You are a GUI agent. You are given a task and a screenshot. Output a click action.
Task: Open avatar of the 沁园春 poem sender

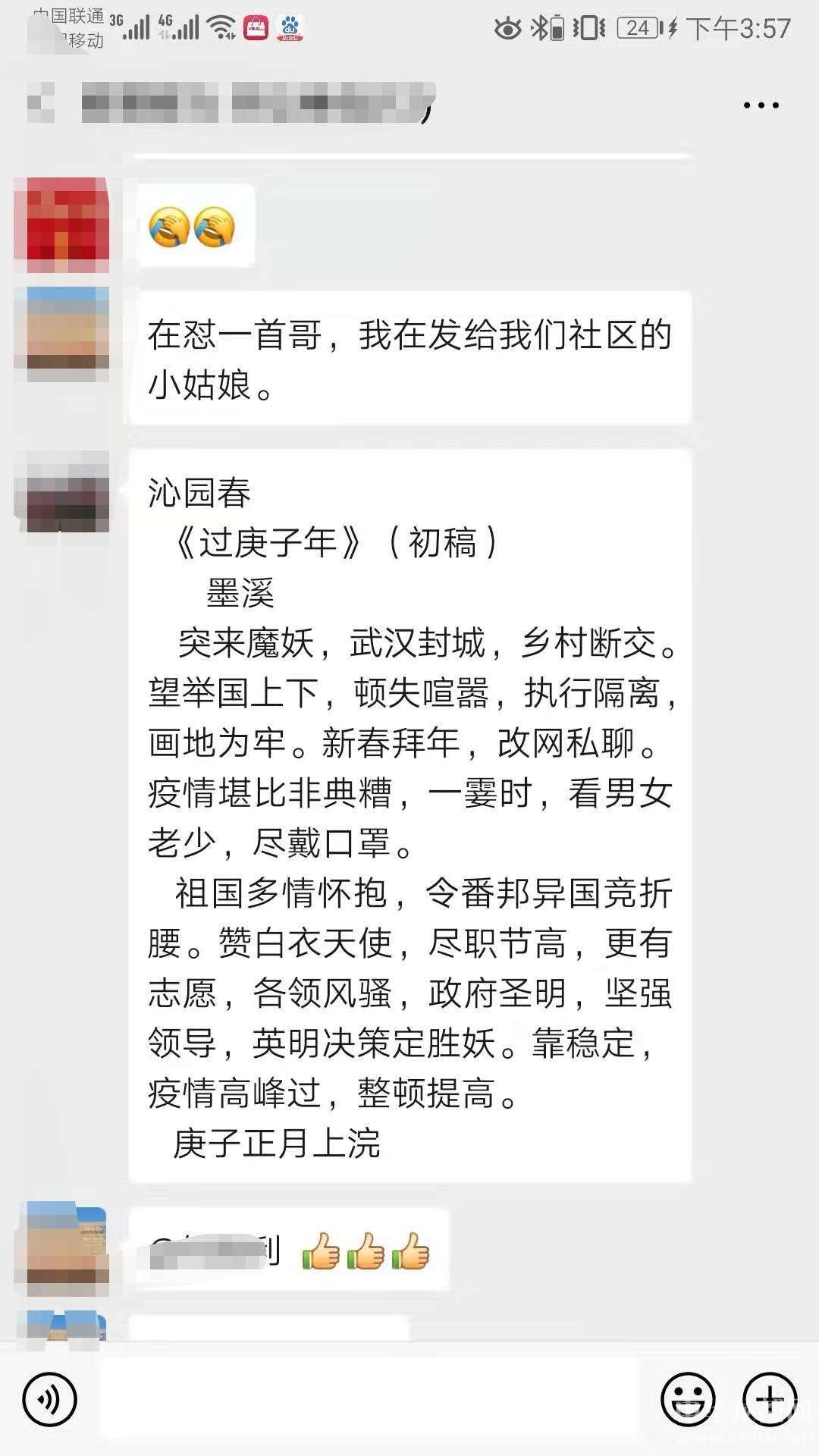coord(62,492)
